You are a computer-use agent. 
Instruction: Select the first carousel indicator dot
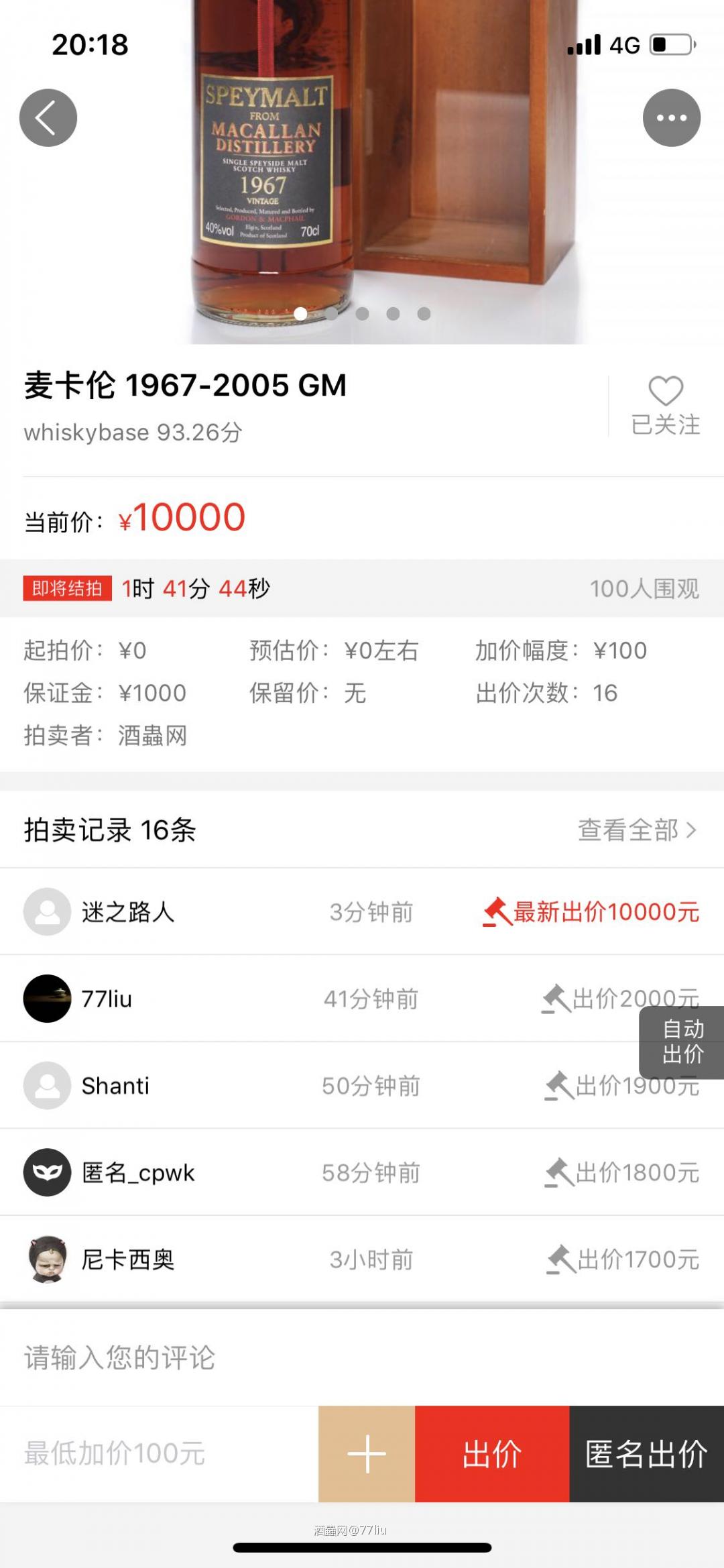(302, 313)
